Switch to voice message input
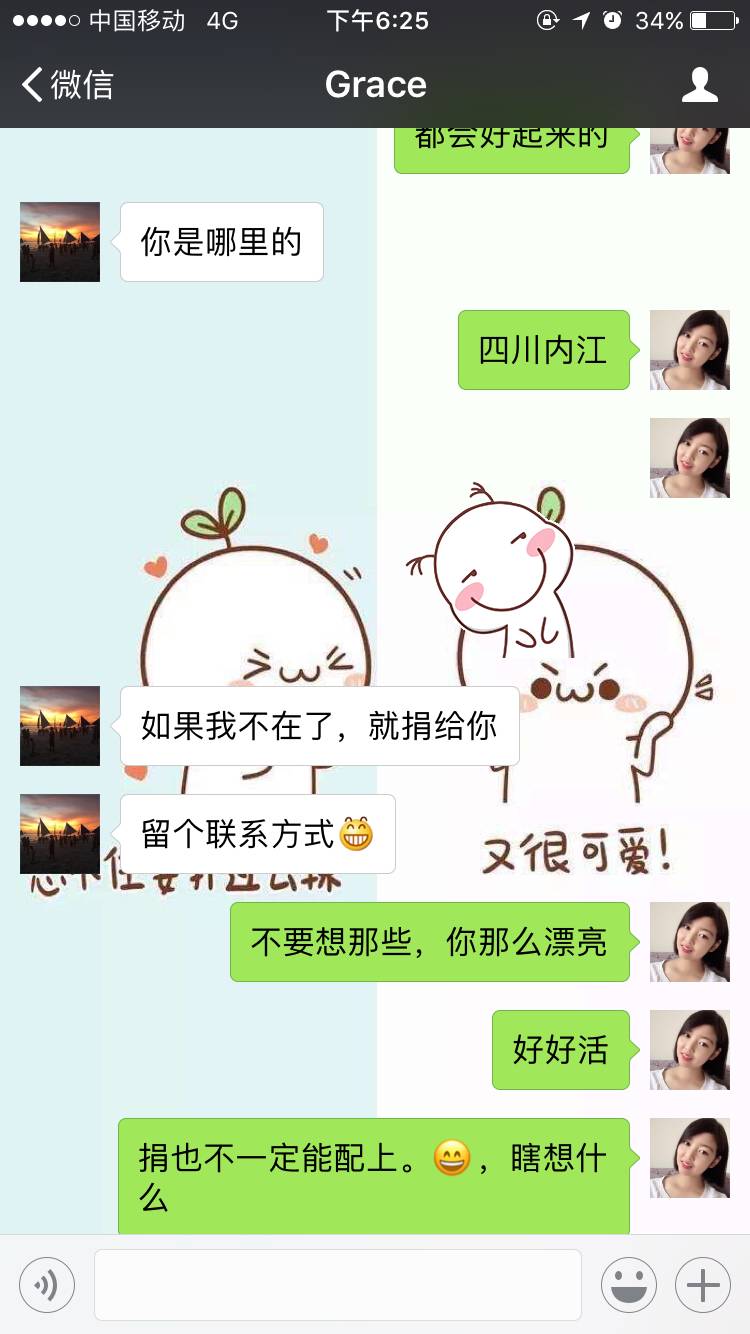 (x=47, y=1284)
